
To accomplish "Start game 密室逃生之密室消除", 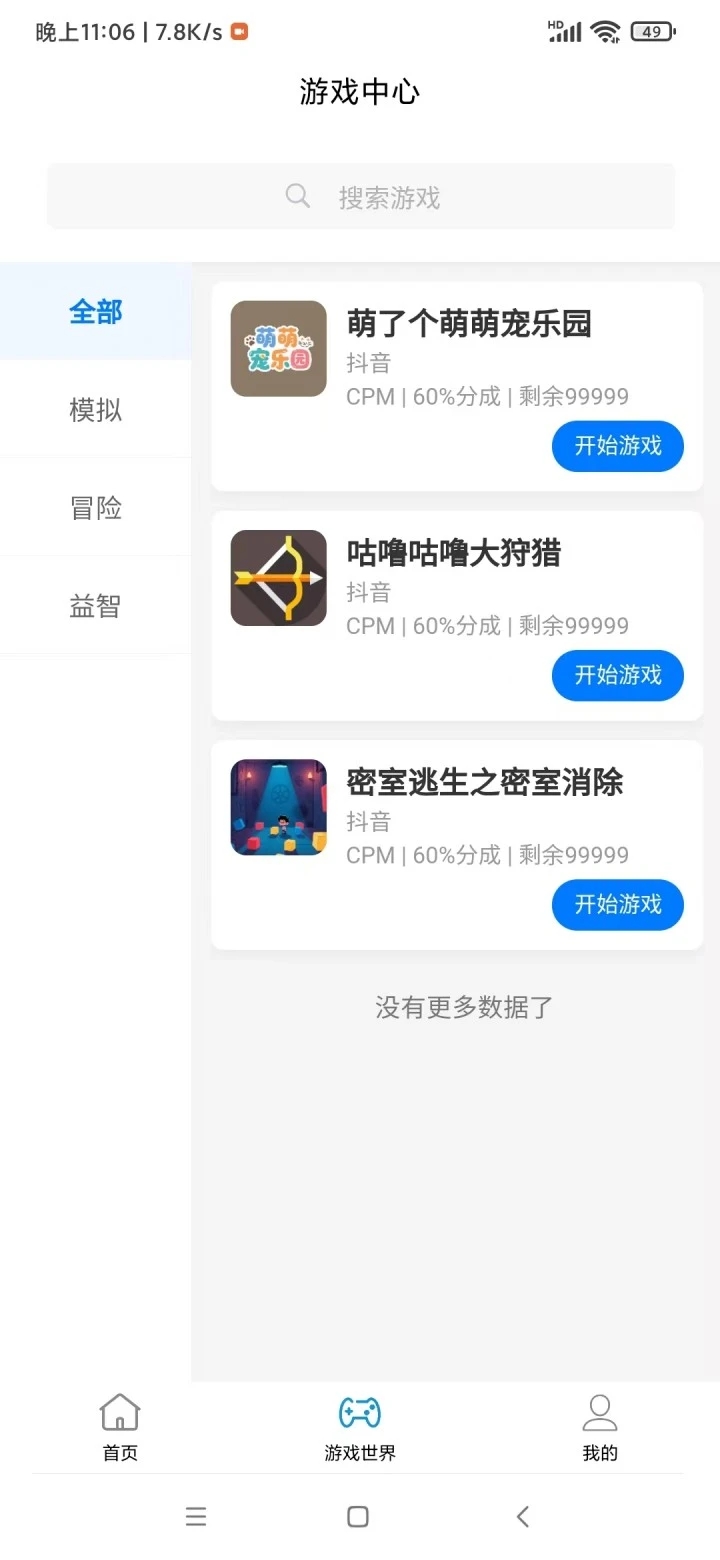I will (x=617, y=904).
